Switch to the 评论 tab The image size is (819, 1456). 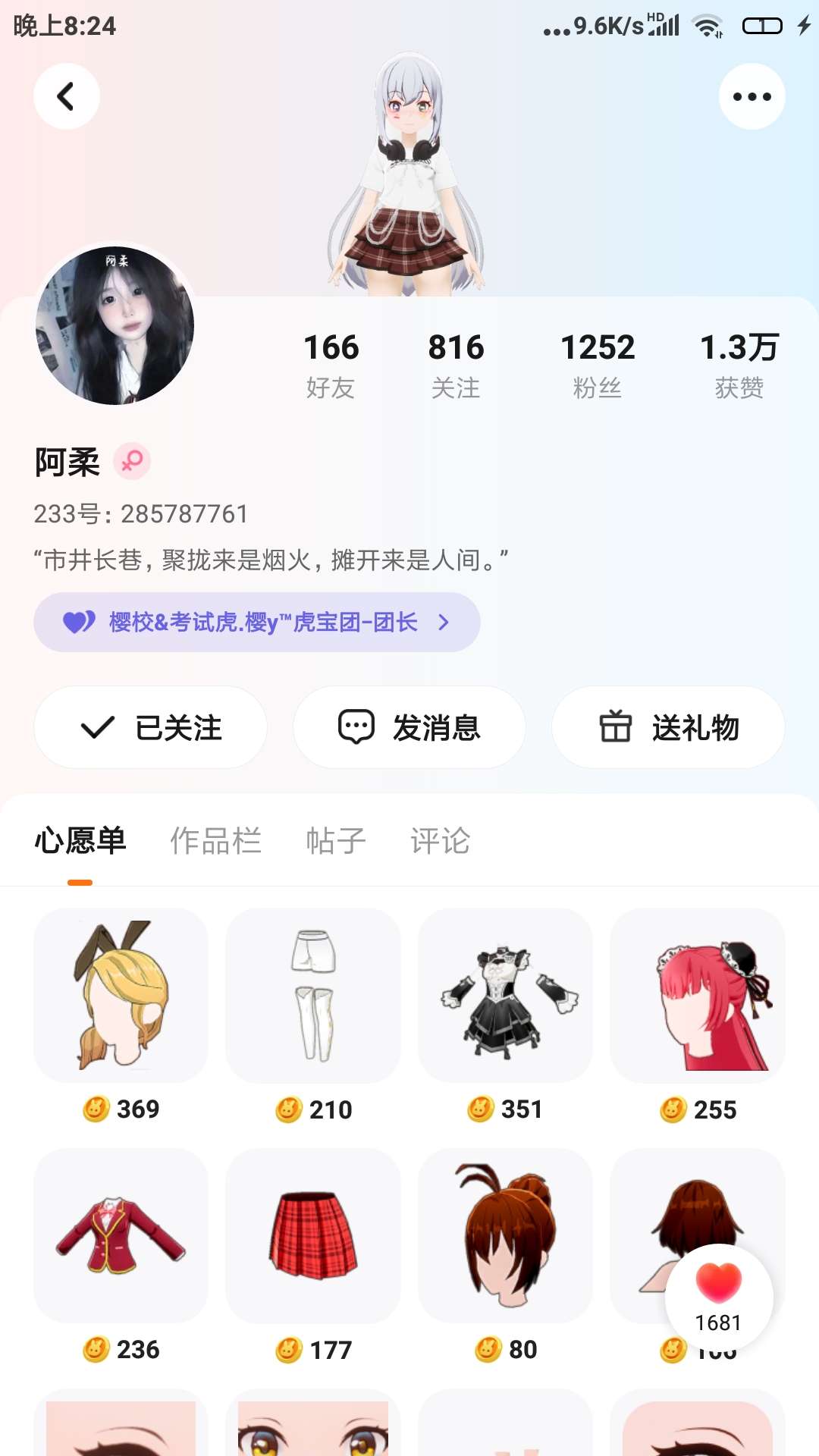coord(440,840)
